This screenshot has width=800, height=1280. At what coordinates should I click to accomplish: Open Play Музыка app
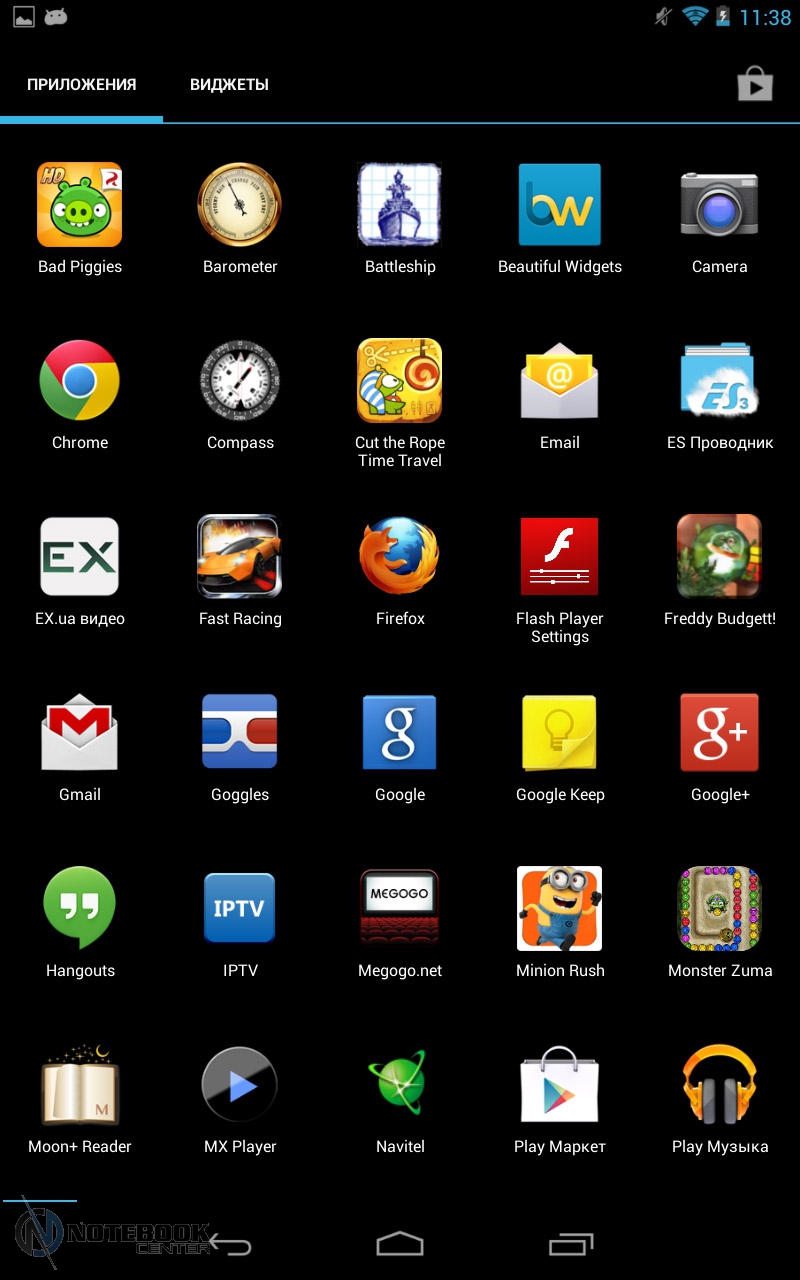click(x=720, y=1085)
